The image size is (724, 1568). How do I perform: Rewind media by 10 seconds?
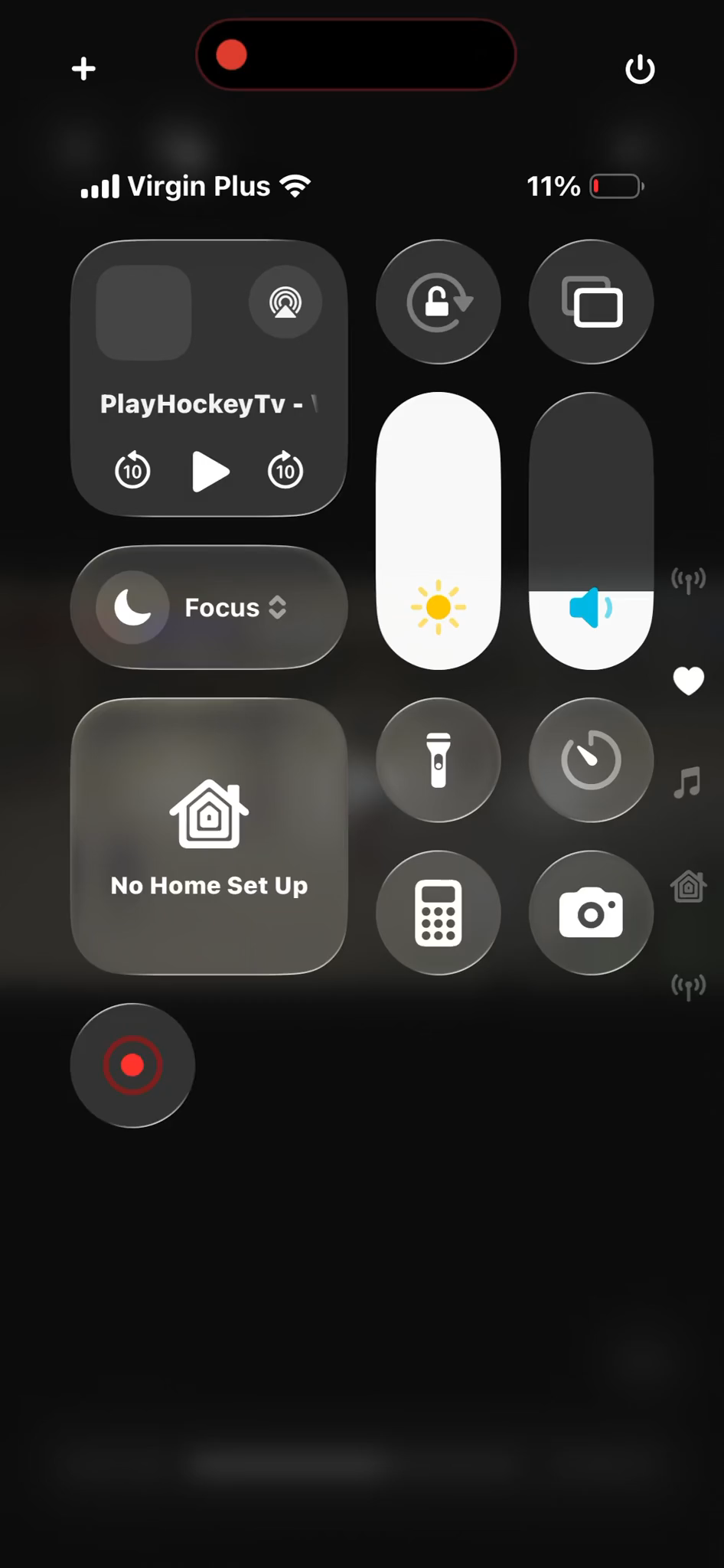click(x=132, y=470)
